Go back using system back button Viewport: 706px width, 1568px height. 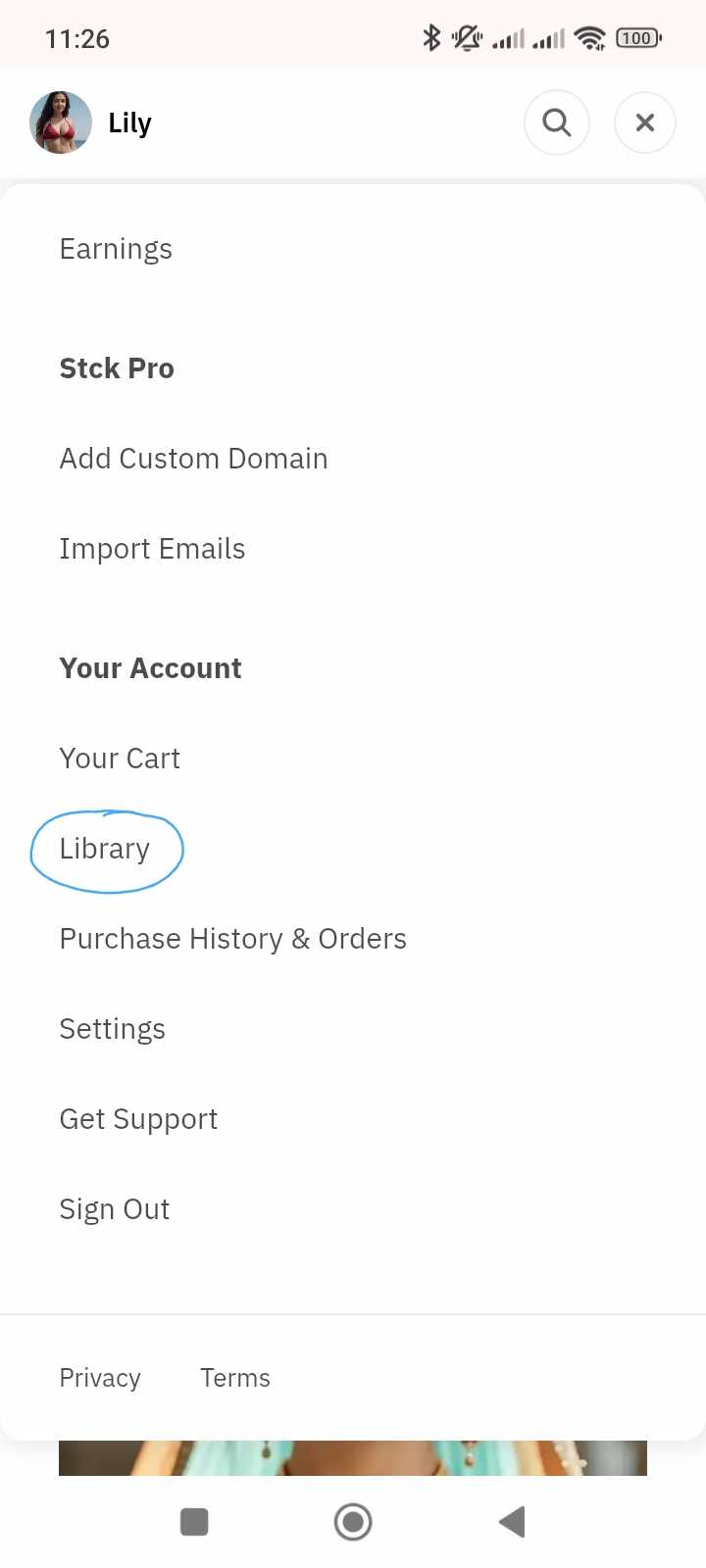point(512,1522)
